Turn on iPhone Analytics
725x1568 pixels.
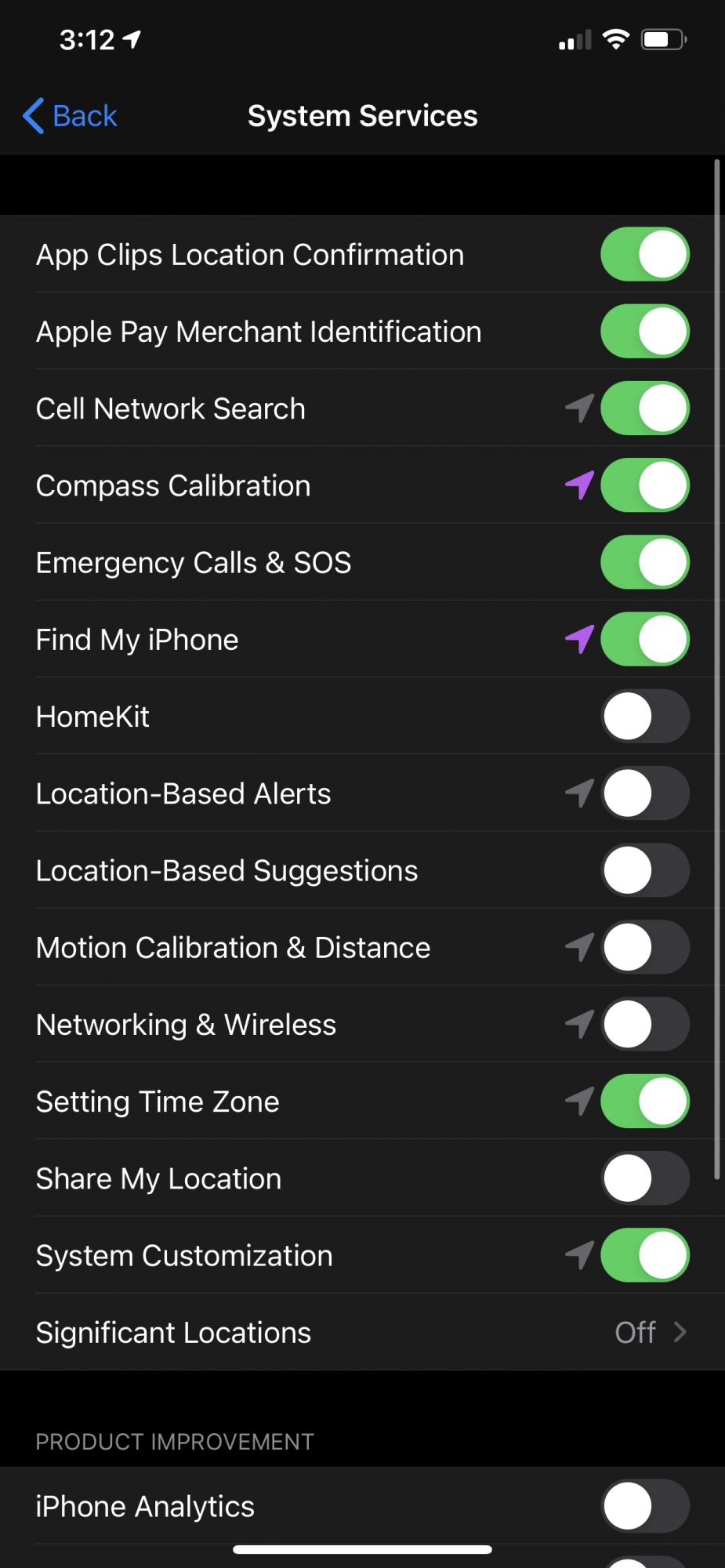click(644, 1505)
